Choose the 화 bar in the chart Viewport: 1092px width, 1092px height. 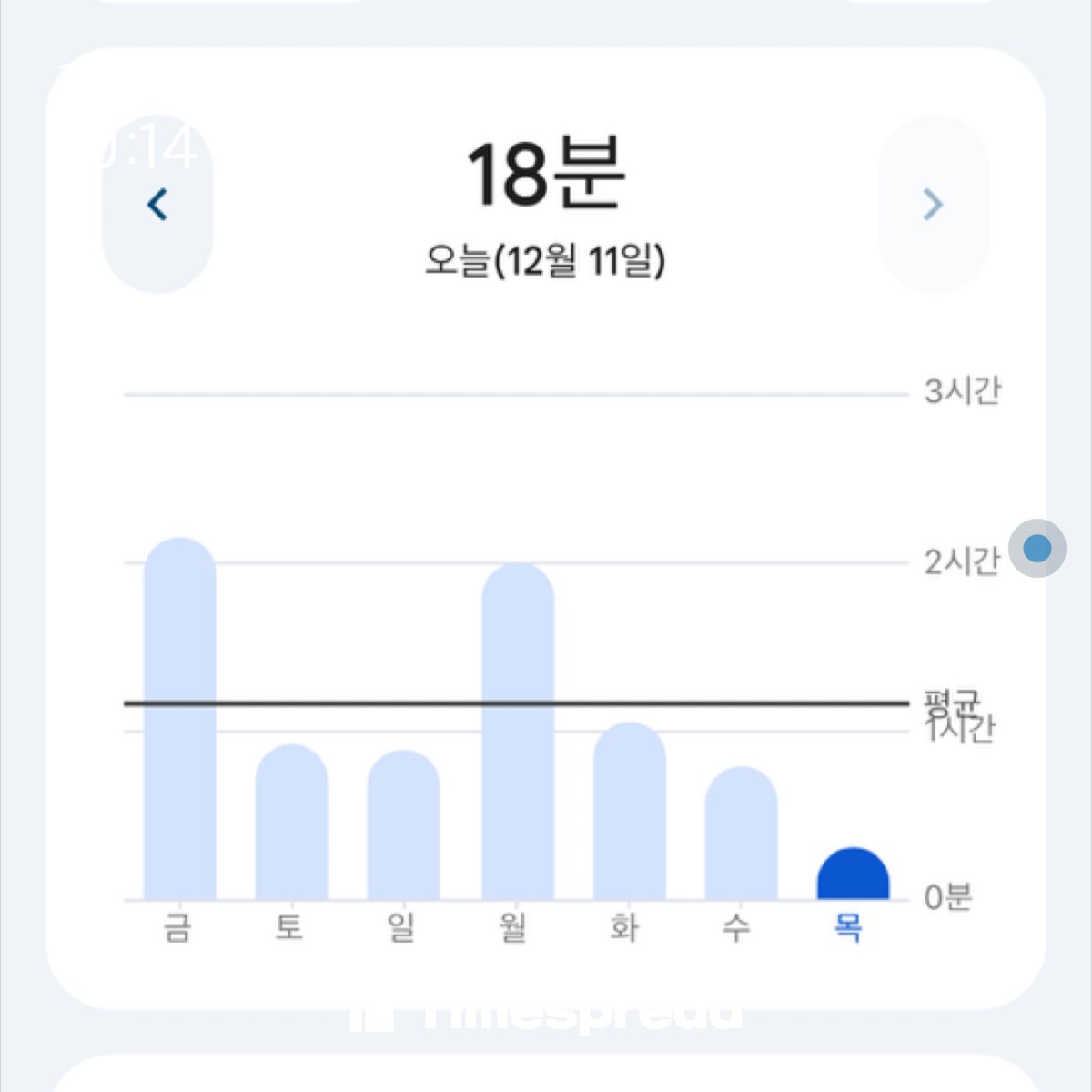(x=629, y=811)
